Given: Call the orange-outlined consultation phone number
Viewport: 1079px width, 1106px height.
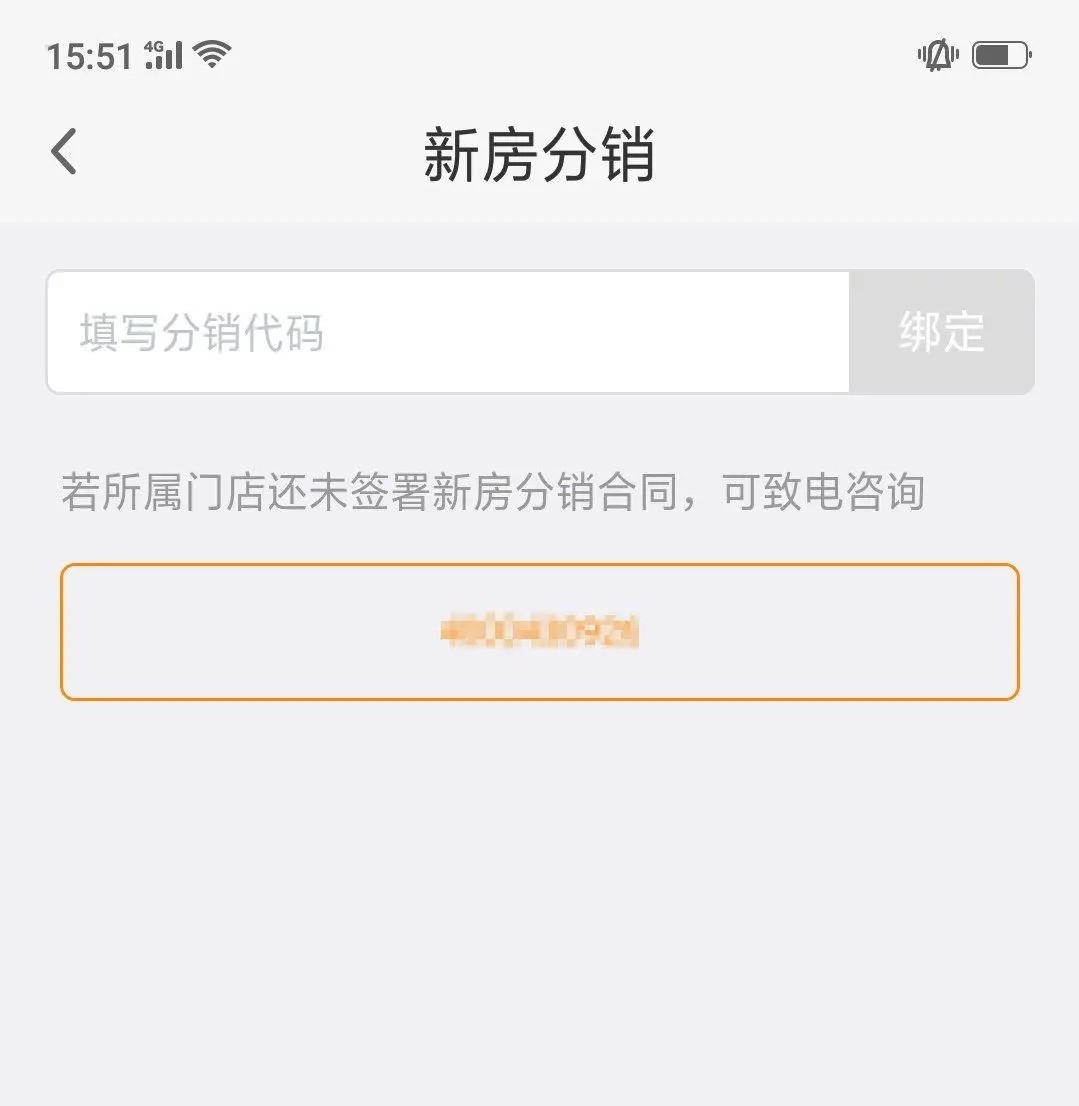Looking at the screenshot, I should point(540,631).
